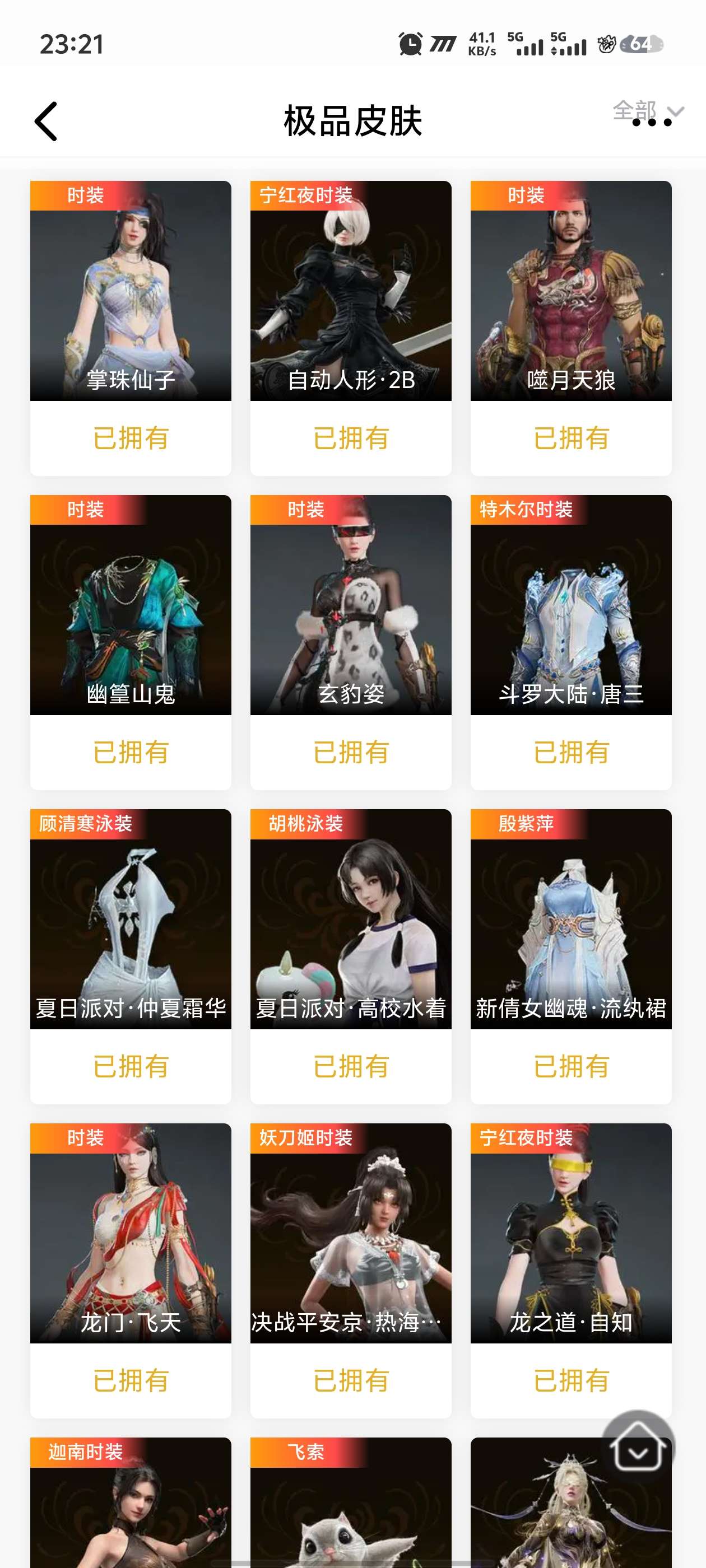Expand the 全部 filter dropdown
Image resolution: width=706 pixels, height=1568 pixels.
[648, 112]
